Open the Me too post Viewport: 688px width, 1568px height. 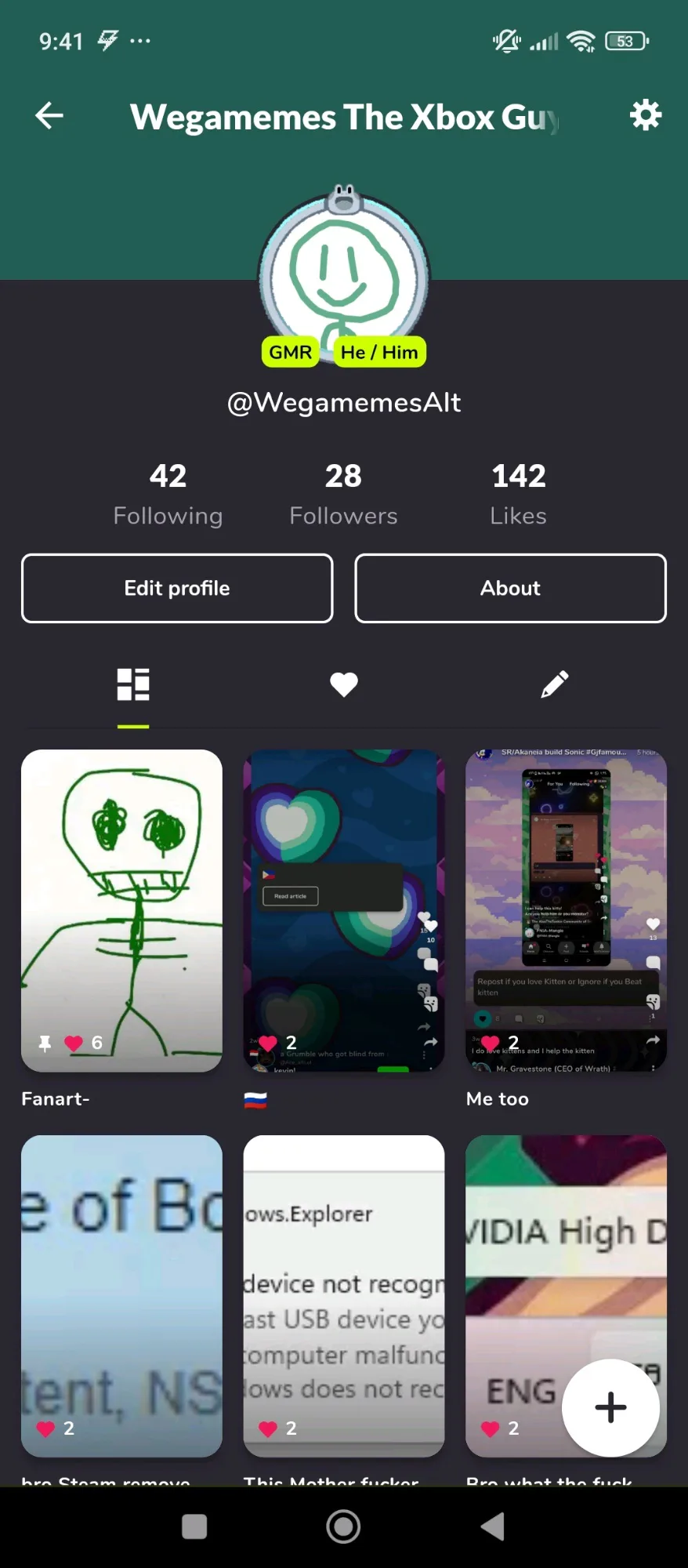[566, 910]
